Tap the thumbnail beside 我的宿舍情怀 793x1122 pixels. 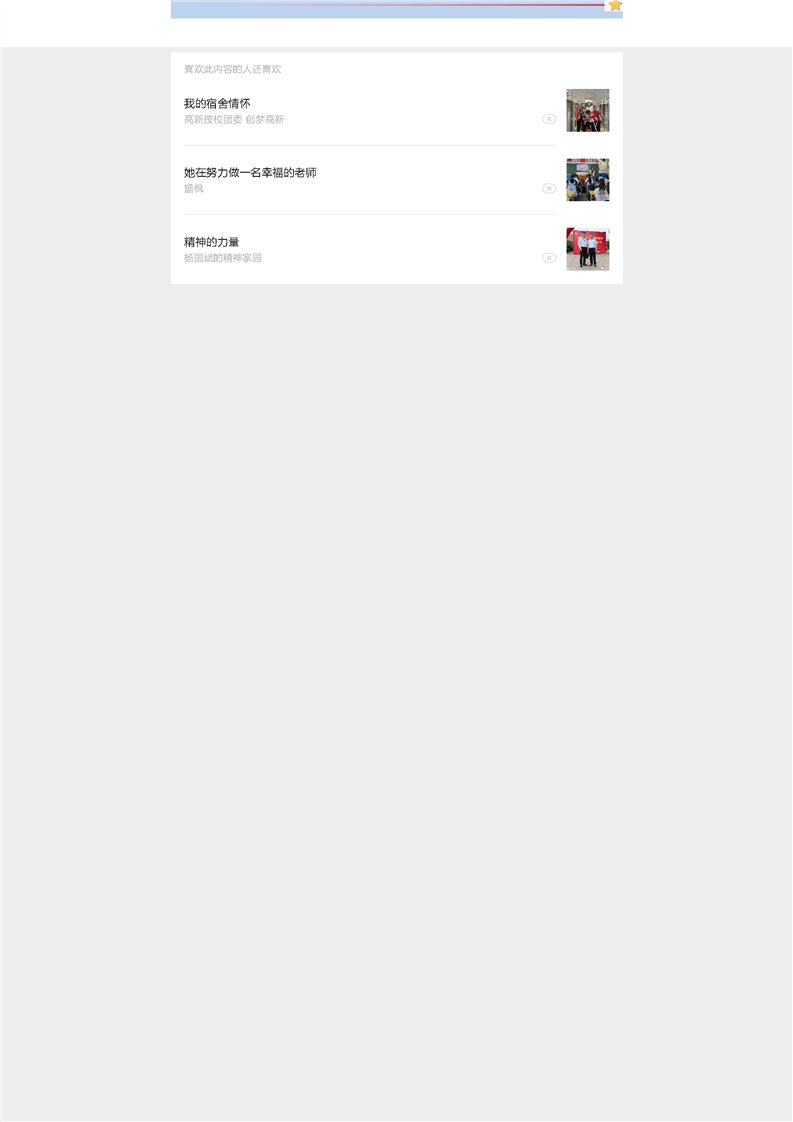pos(587,111)
